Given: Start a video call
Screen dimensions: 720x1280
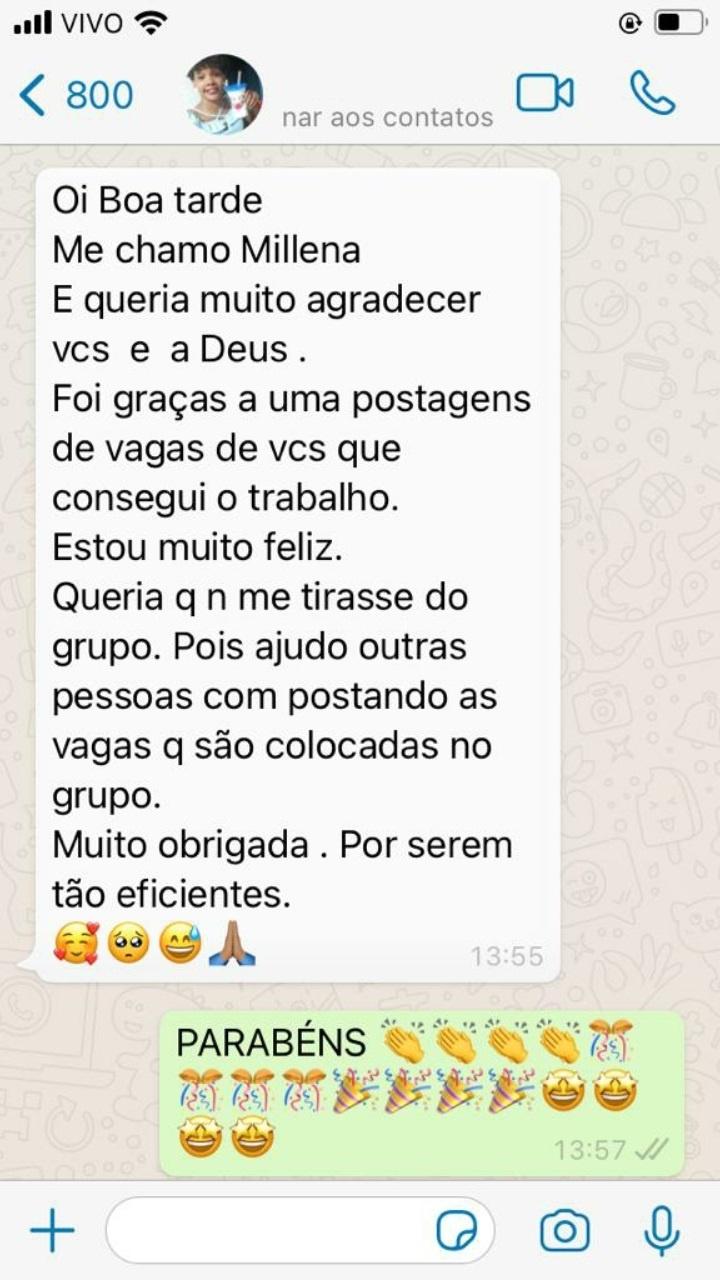Looking at the screenshot, I should click(545, 94).
